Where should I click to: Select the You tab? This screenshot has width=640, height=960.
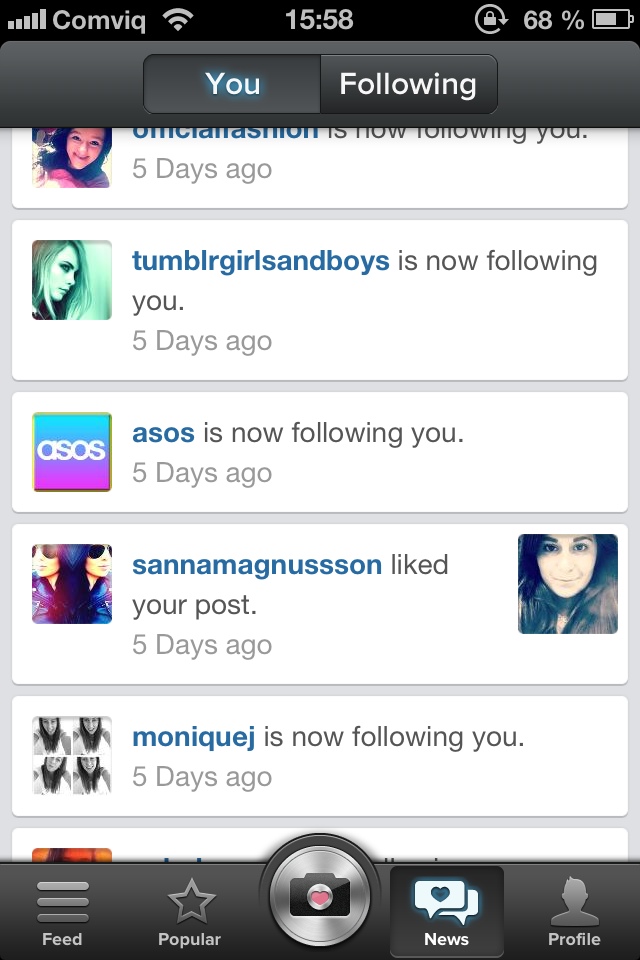[x=232, y=84]
